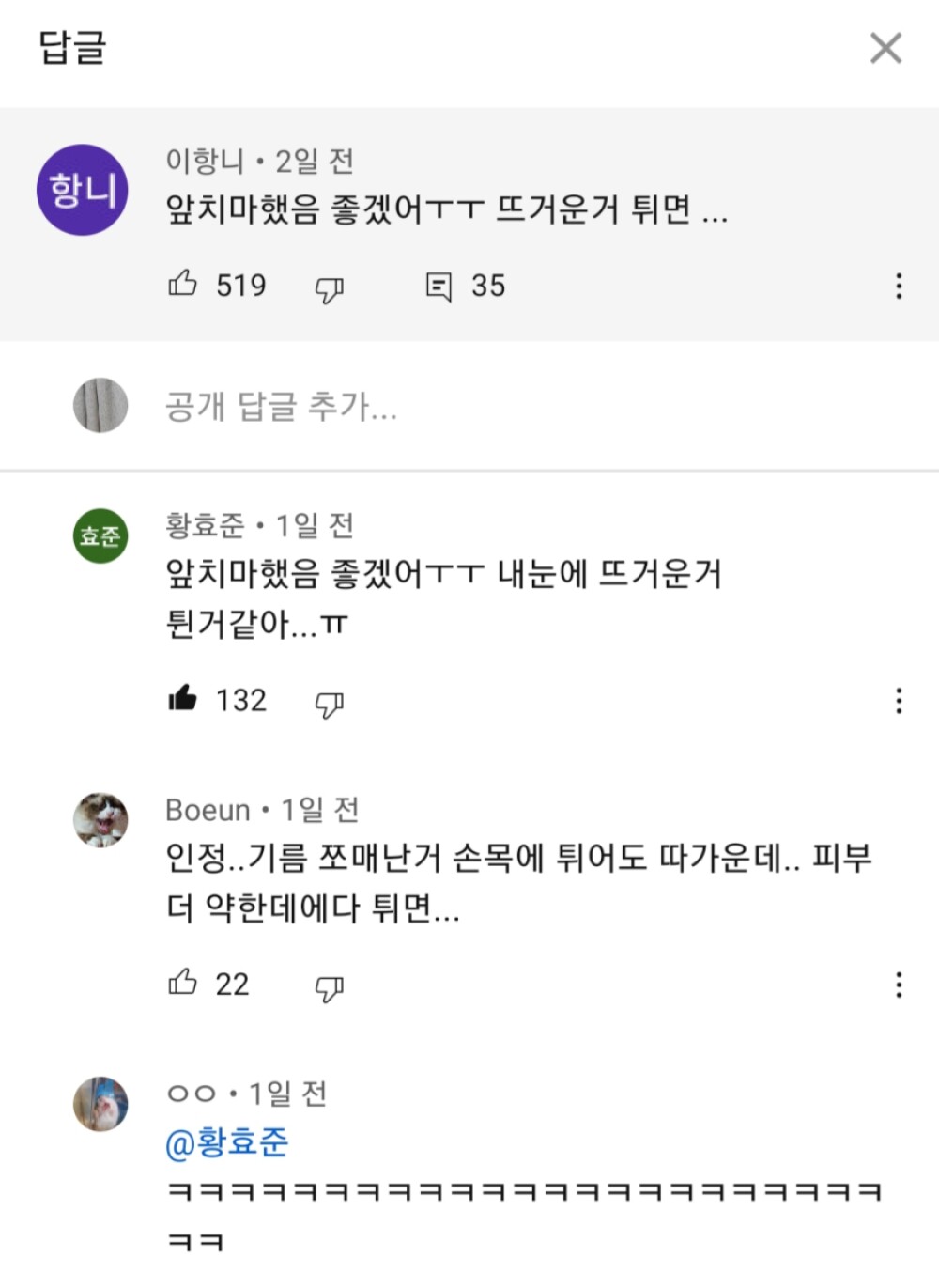This screenshot has width=939, height=1288.
Task: Open the @황효준 mention link
Action: tap(226, 1142)
